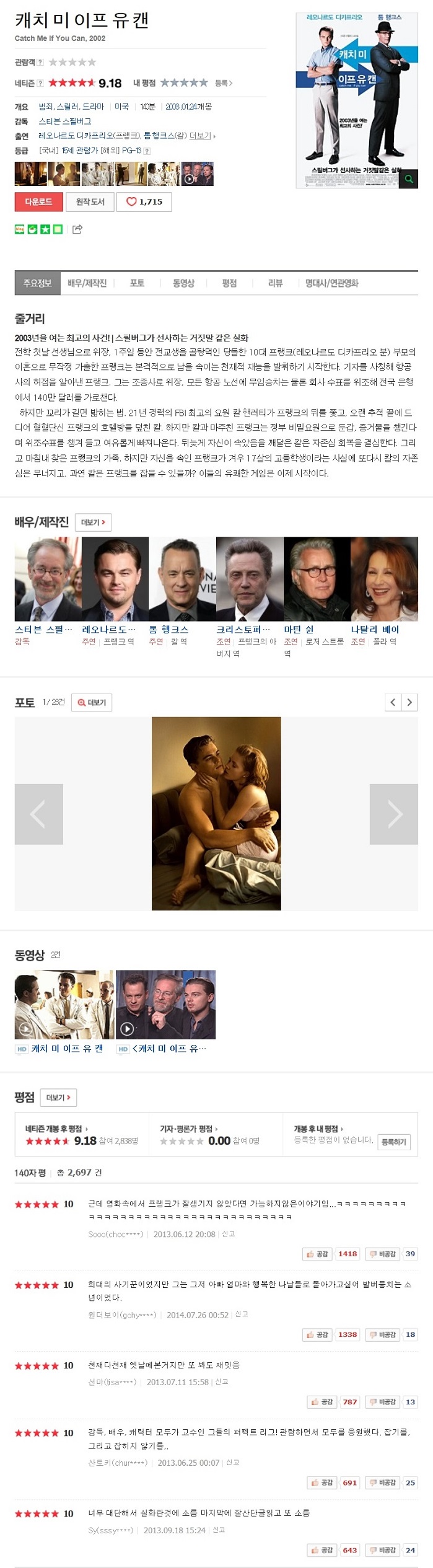Screen dimensions: 433x1568
Task: Play the first 캐치 미 이프 유 캔 video
Action: click(x=64, y=1005)
